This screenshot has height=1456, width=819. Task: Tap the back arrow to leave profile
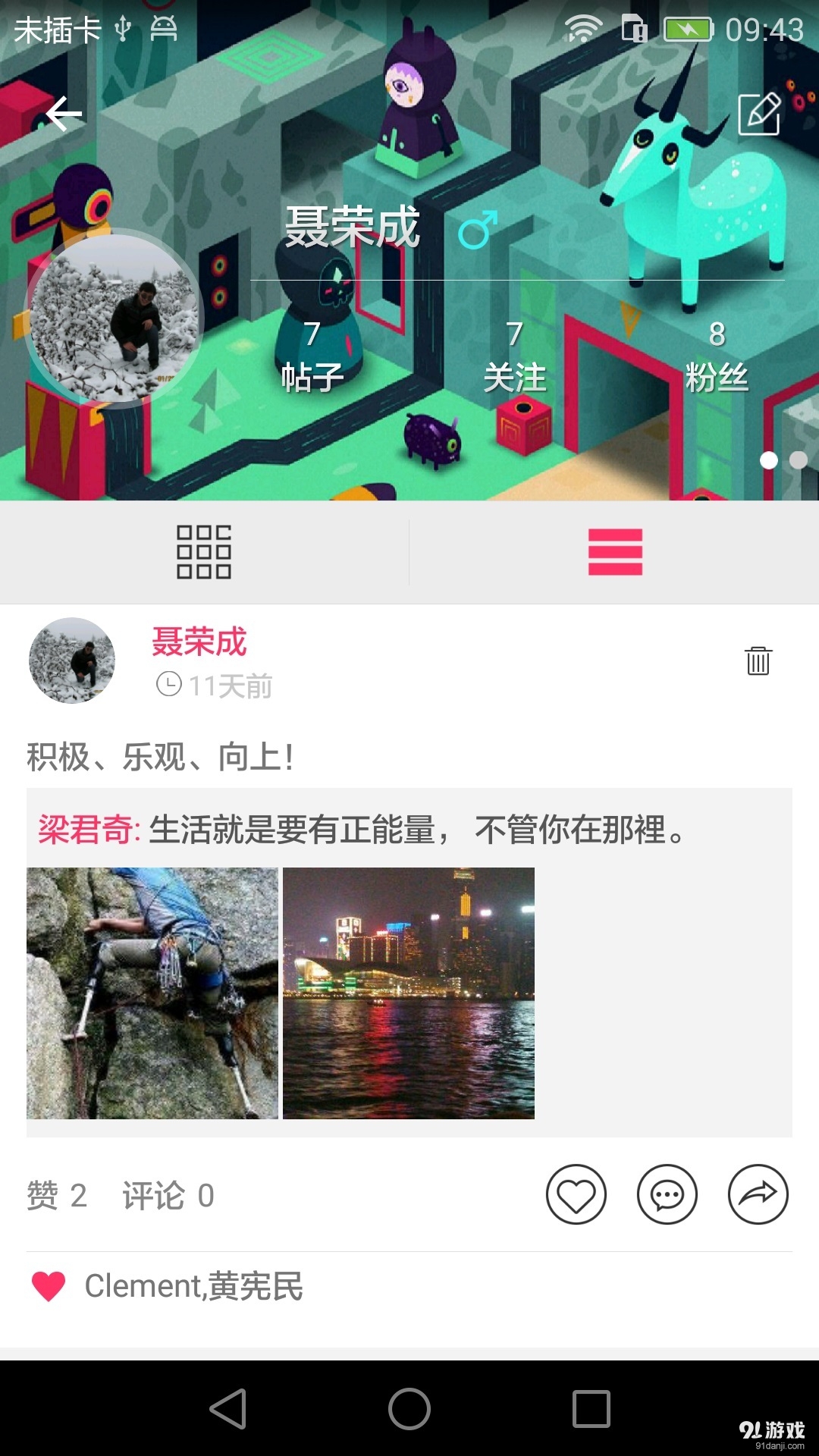[64, 114]
